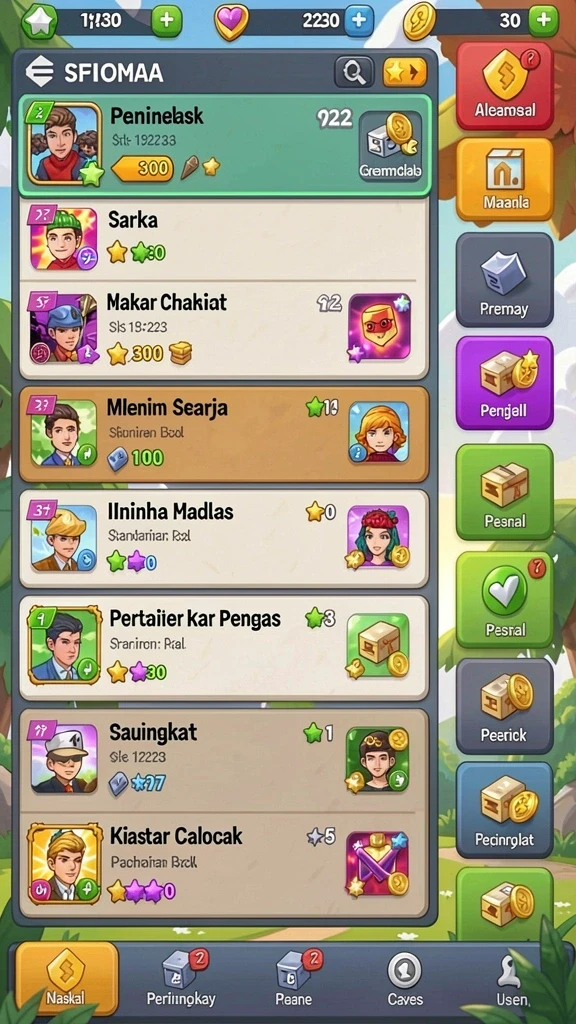Select the Mlenim Searja row
The height and width of the screenshot is (1024, 576).
[x=224, y=434]
